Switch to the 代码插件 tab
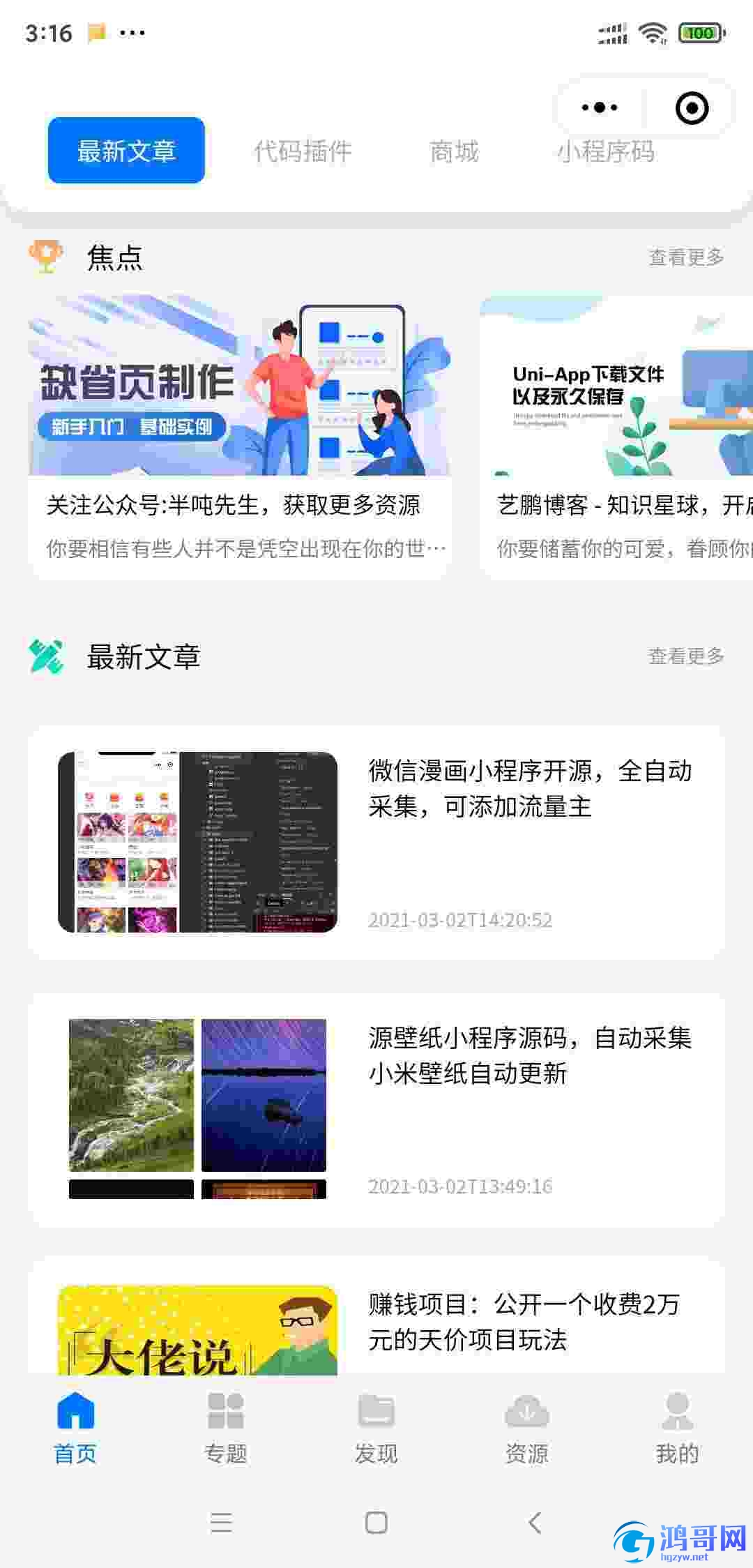The image size is (753, 1568). pos(303,151)
